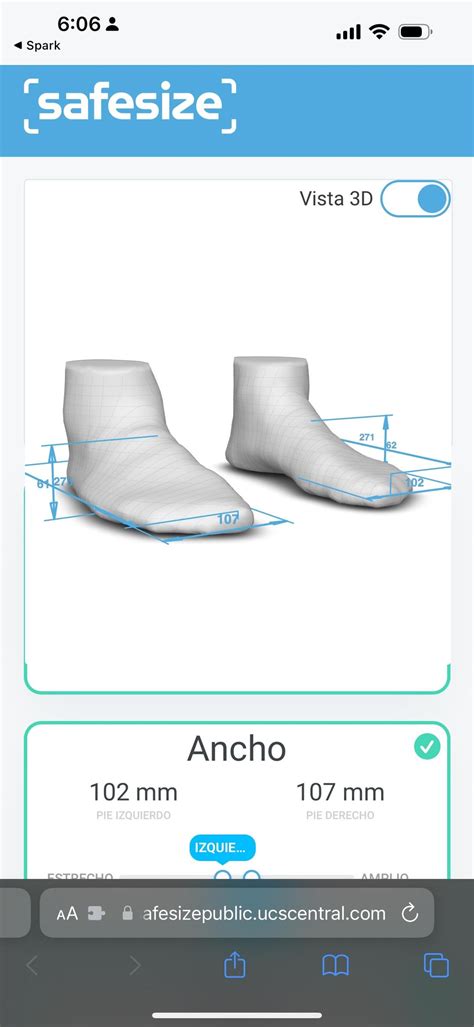Show all open Safari tabs
Screen dimensions: 474x1027
click(x=436, y=965)
